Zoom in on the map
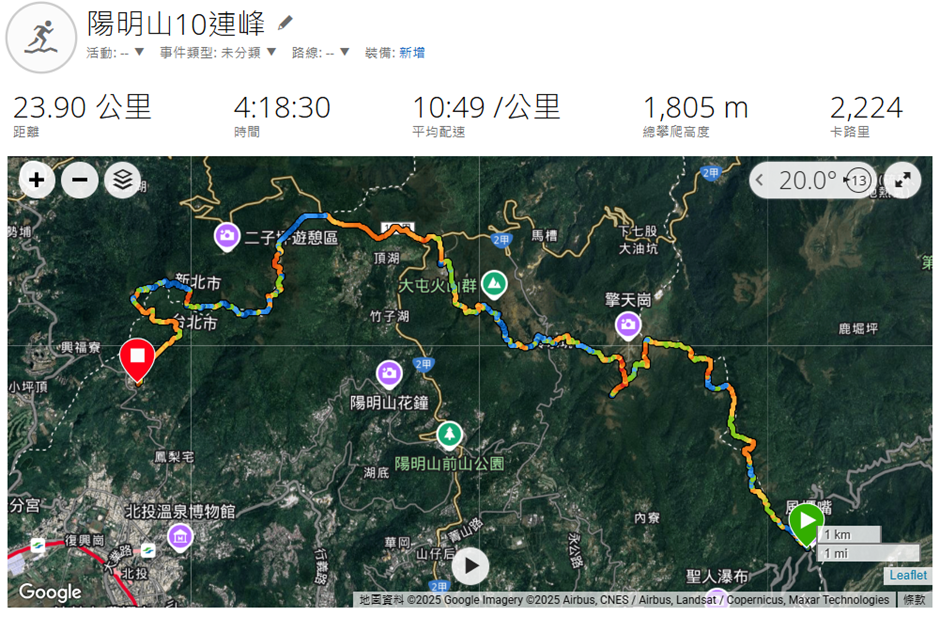The image size is (940, 617). coord(37,180)
